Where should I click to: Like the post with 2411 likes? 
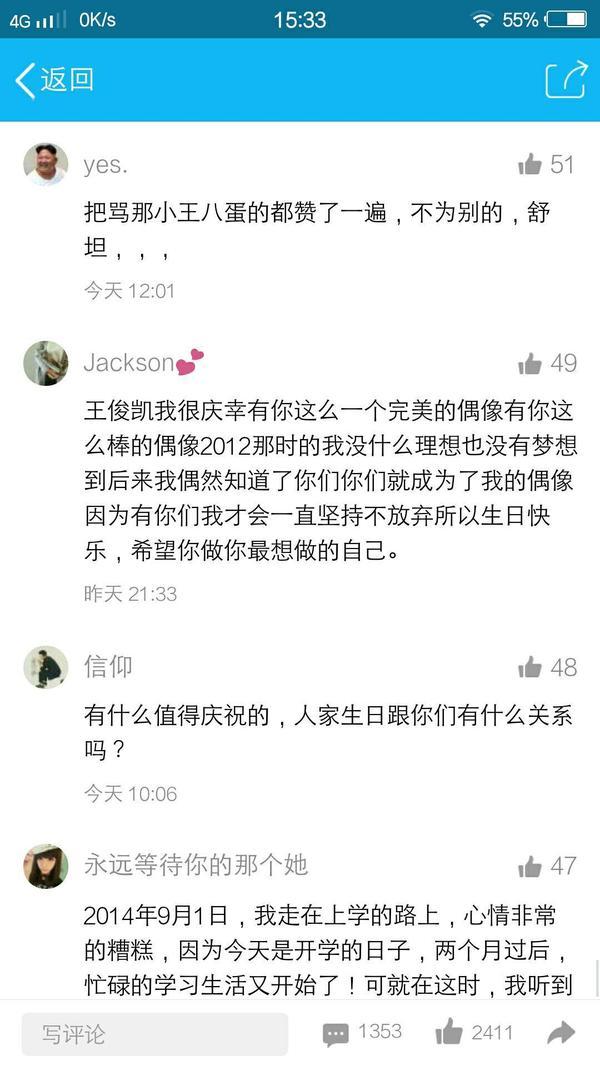(450, 1034)
